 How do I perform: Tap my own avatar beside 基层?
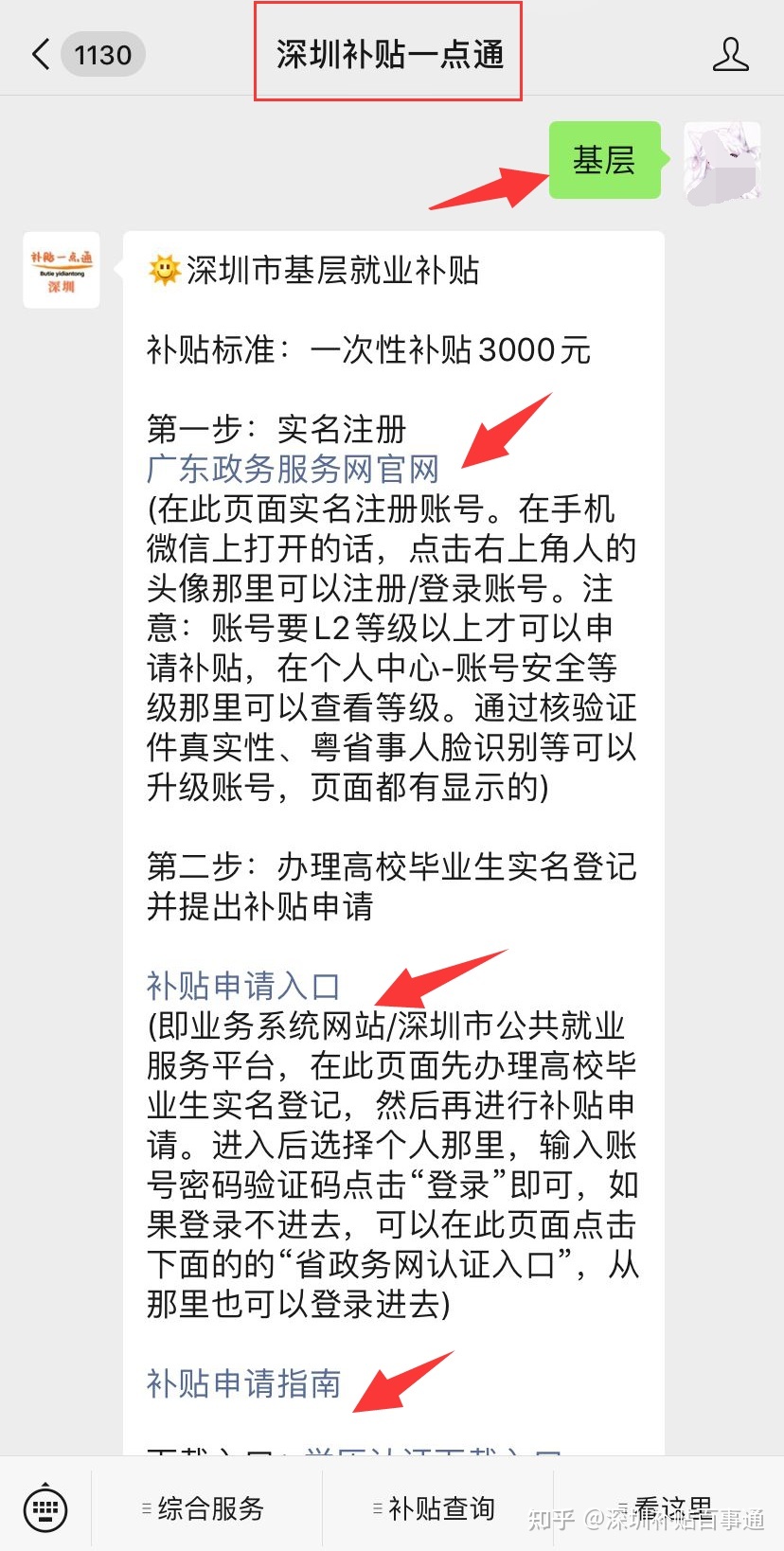[x=722, y=162]
